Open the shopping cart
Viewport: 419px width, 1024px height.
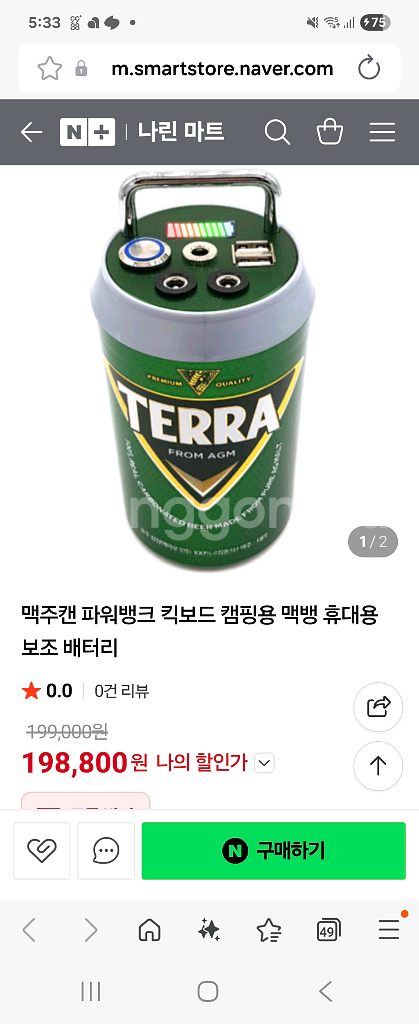330,132
